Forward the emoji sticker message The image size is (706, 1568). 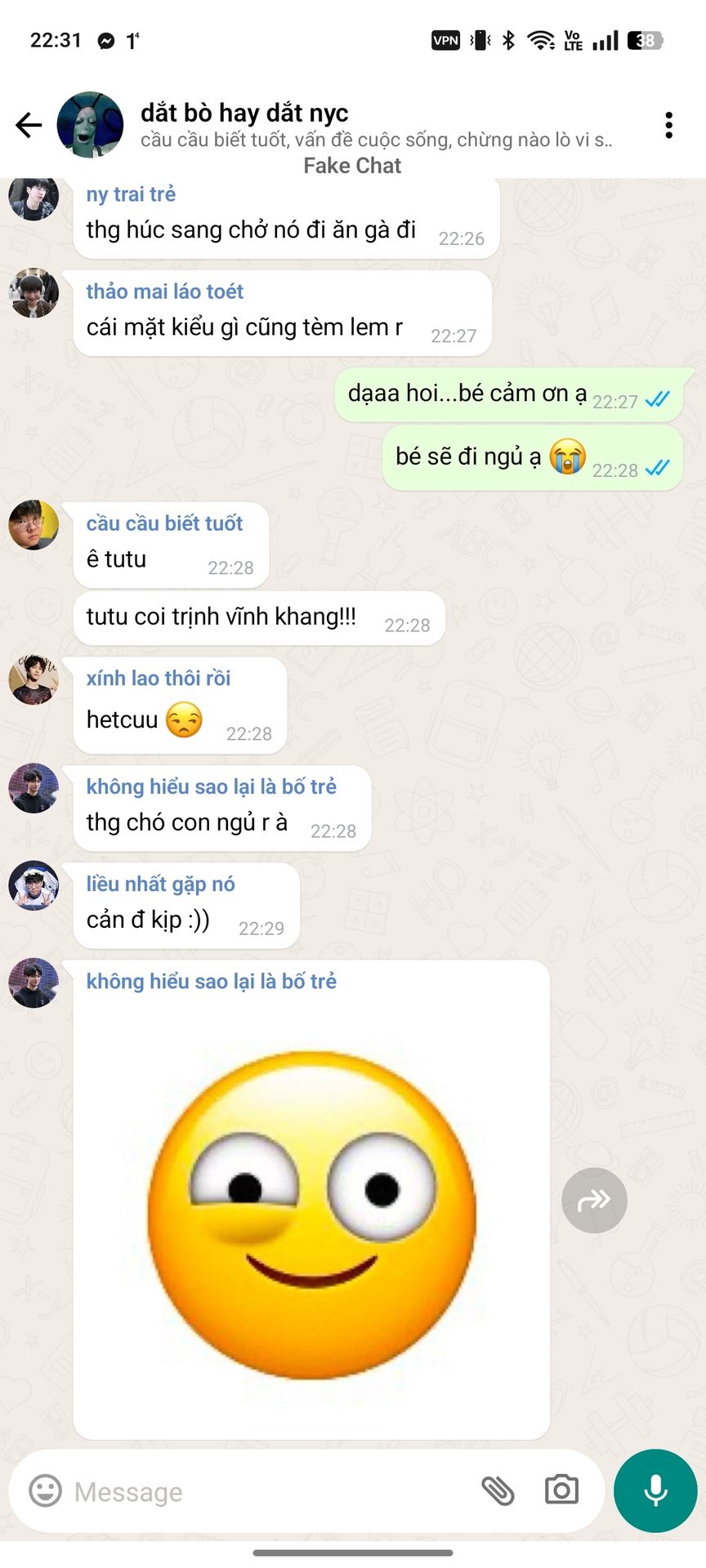(594, 1200)
